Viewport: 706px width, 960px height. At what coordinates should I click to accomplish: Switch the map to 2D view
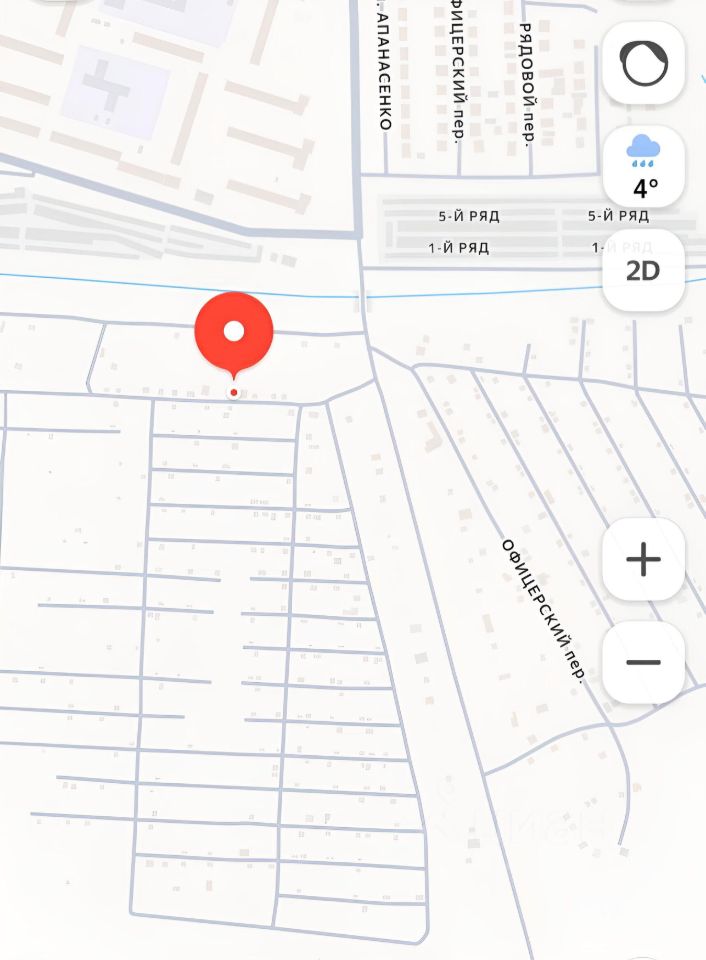643,270
